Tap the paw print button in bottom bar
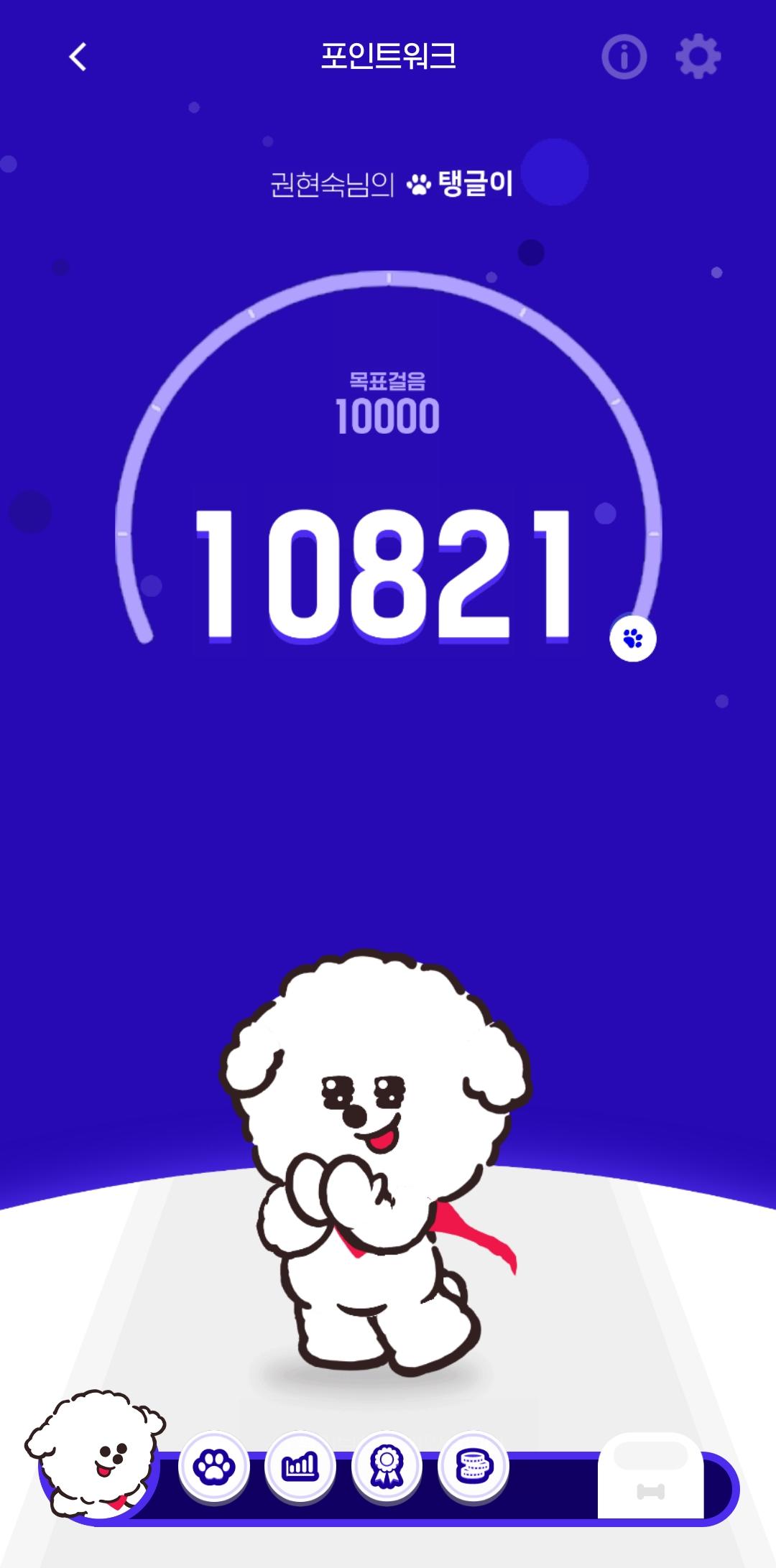 coord(213,1467)
